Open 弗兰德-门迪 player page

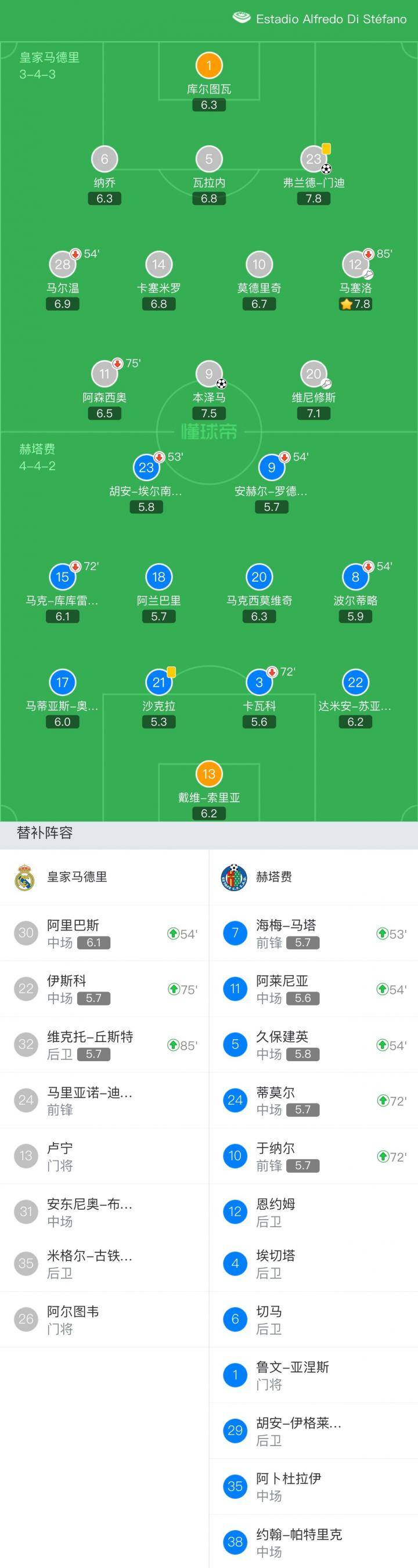[x=313, y=175]
